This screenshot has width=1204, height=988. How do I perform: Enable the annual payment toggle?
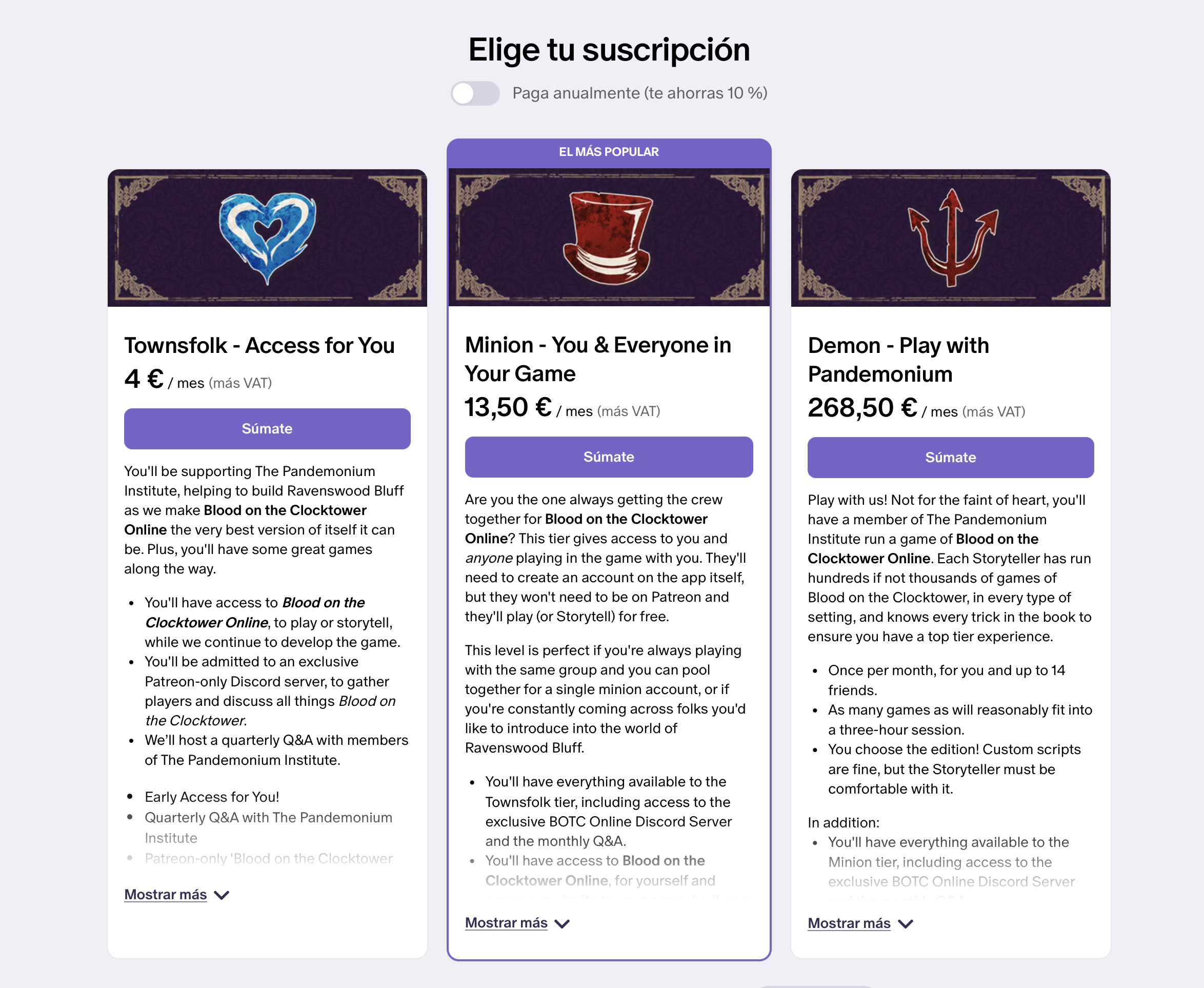[x=475, y=93]
